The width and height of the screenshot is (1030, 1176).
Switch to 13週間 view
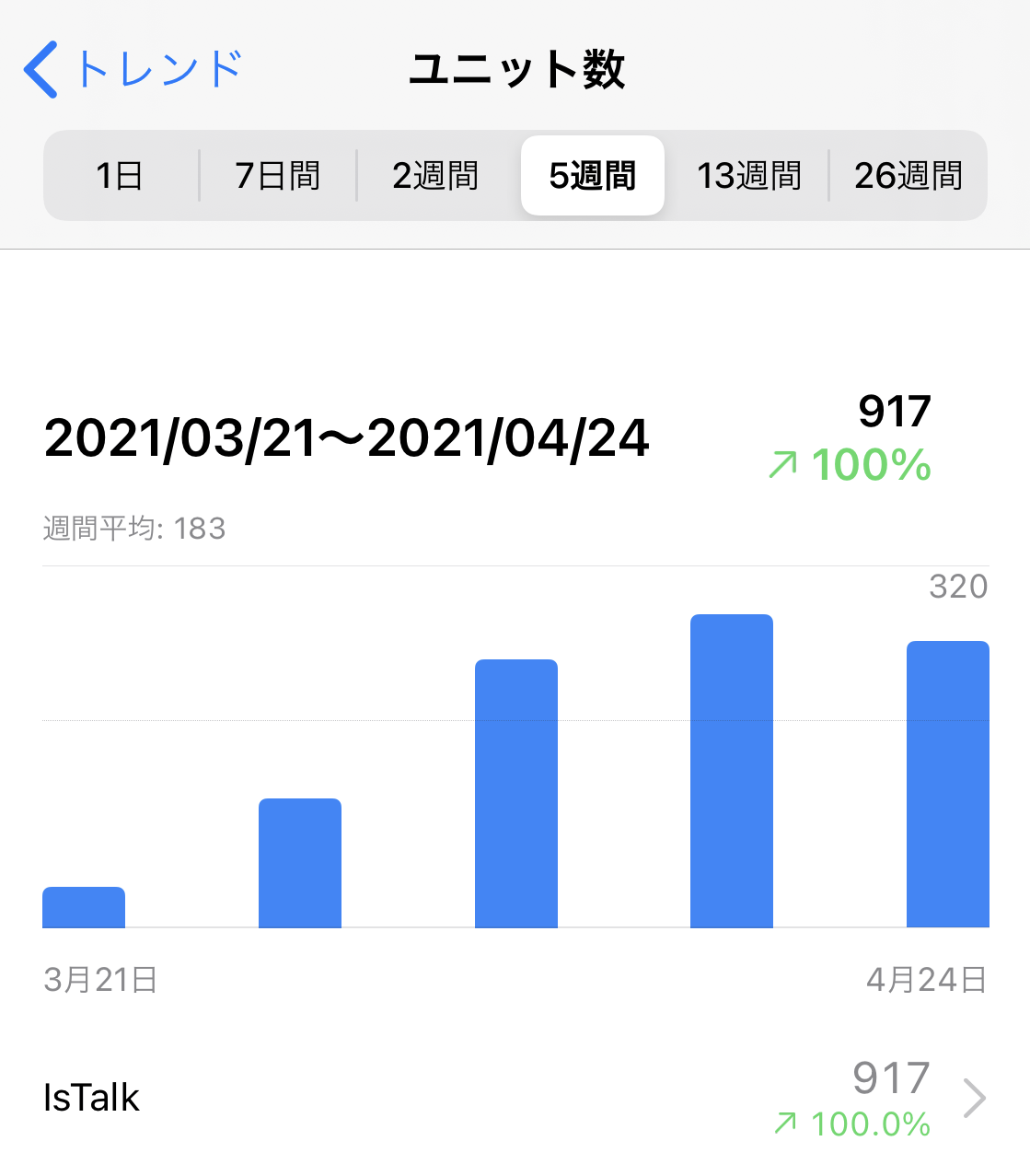(748, 175)
